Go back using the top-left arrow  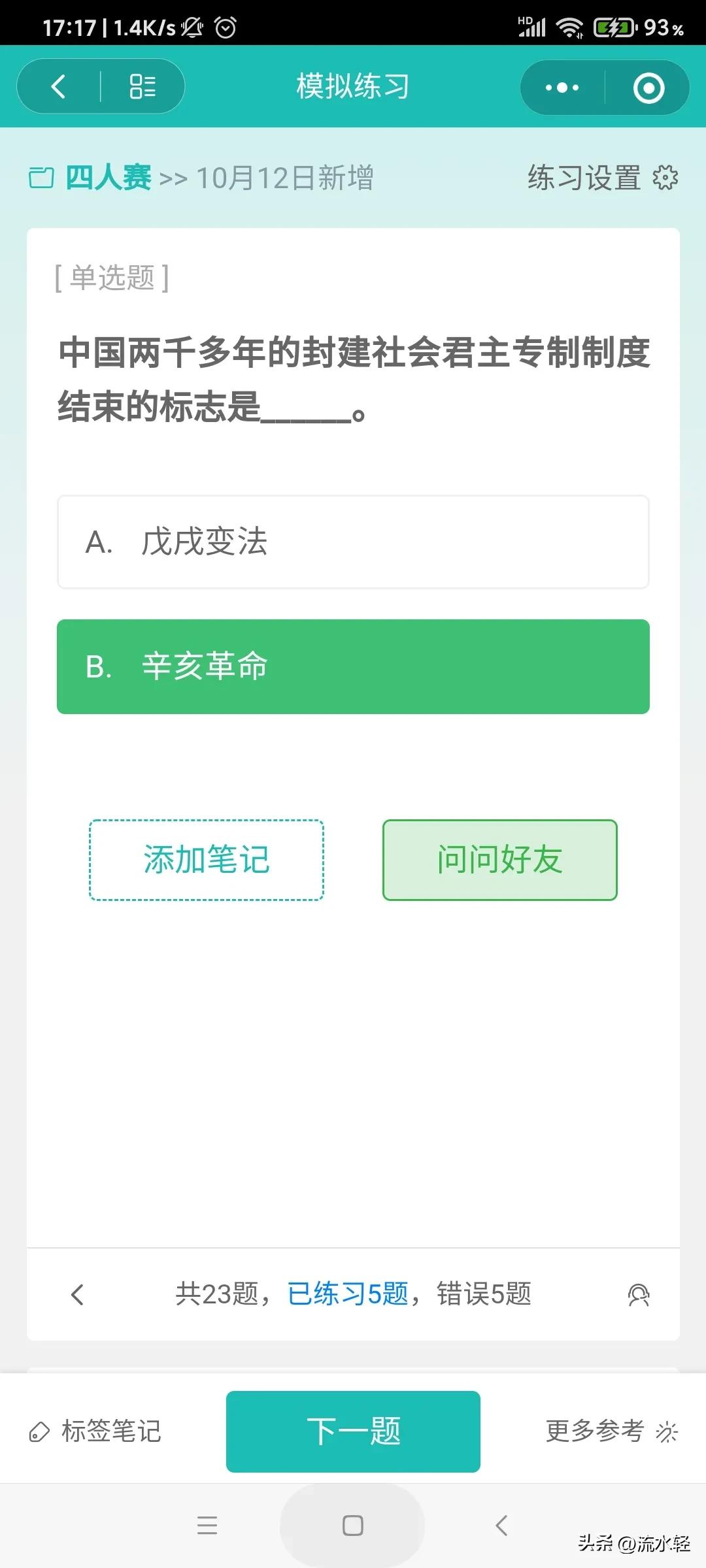coord(59,86)
